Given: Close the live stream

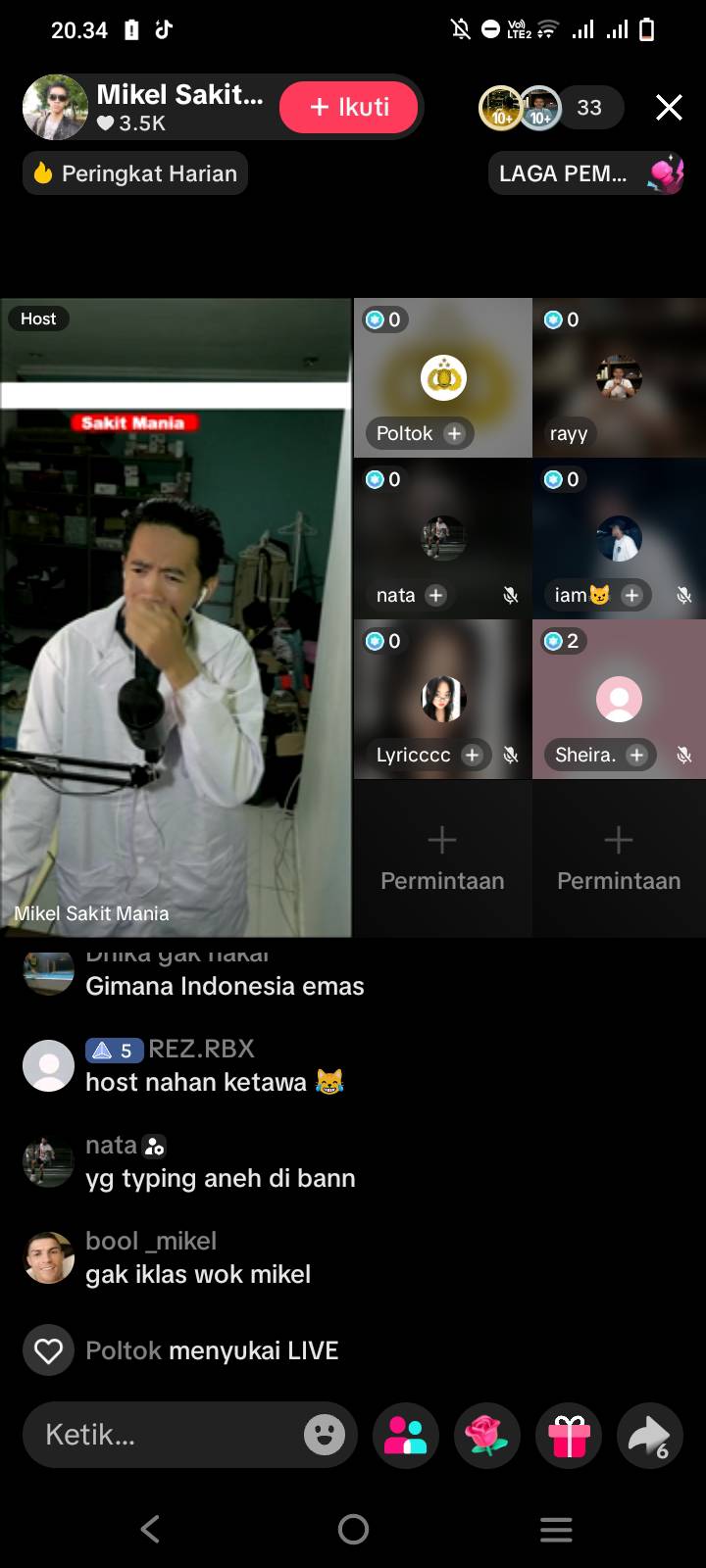Looking at the screenshot, I should point(669,108).
